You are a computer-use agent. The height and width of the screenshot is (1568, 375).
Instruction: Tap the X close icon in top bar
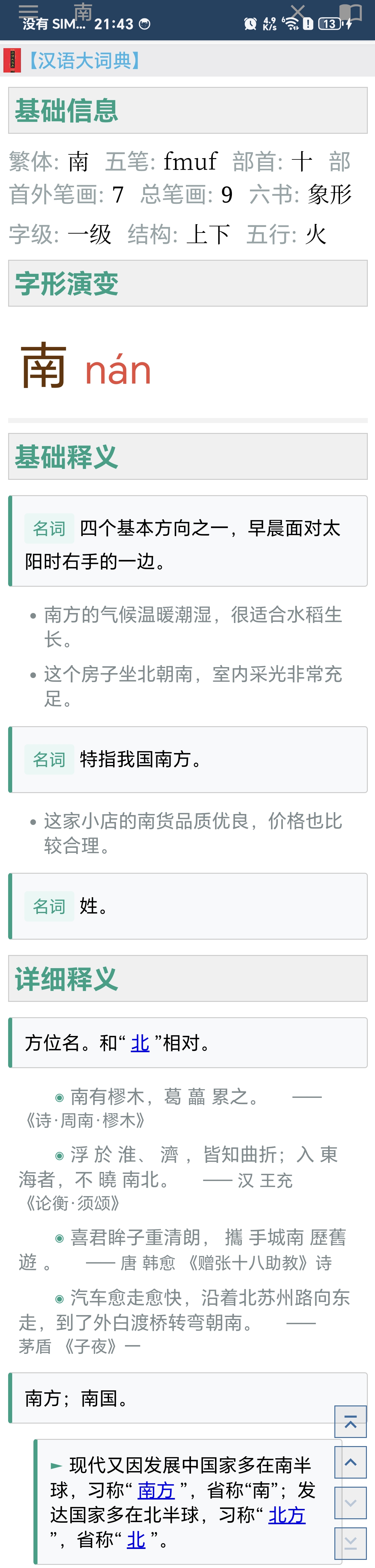[x=298, y=11]
